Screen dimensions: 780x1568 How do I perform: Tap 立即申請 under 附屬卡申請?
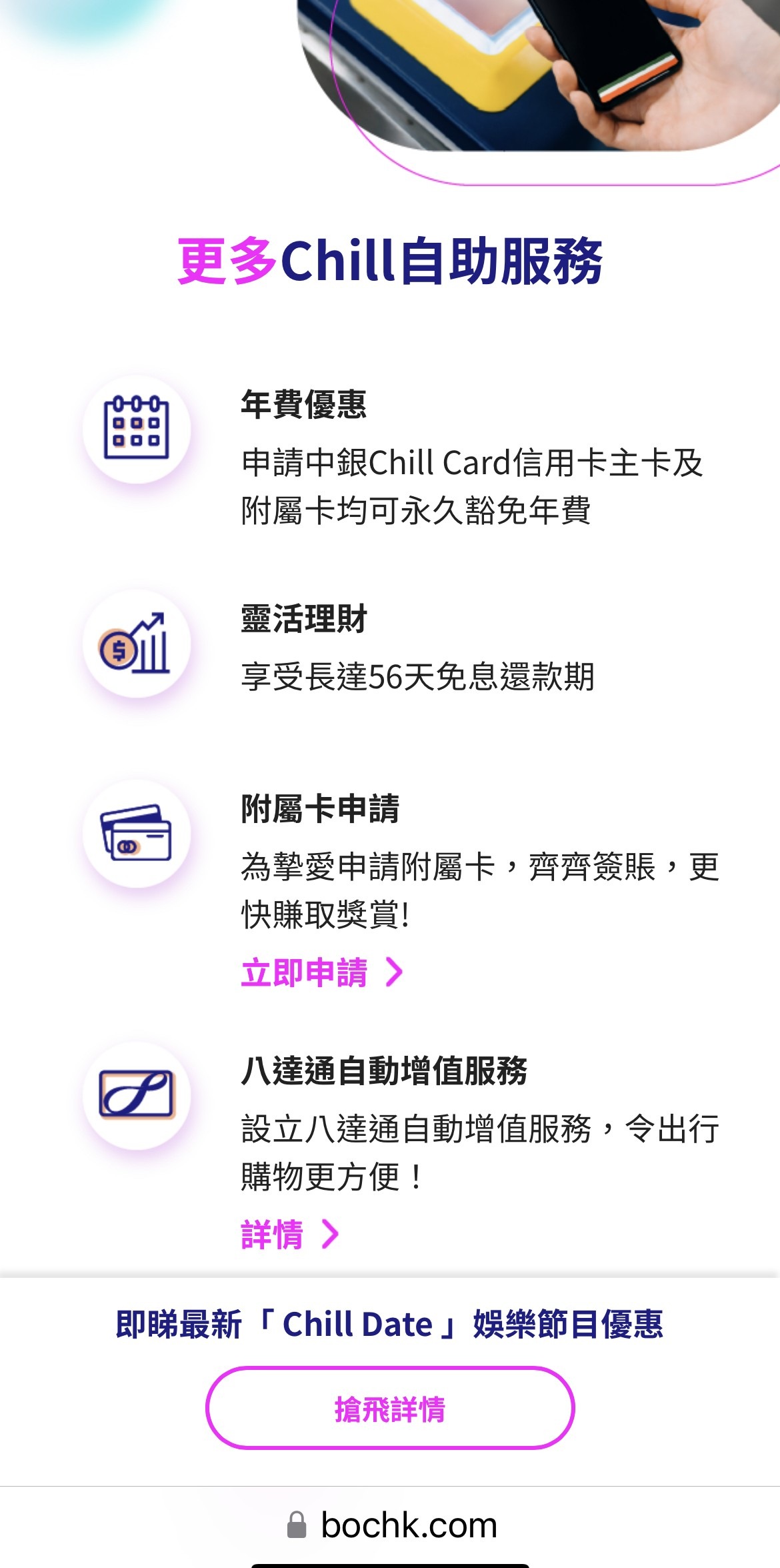323,972
